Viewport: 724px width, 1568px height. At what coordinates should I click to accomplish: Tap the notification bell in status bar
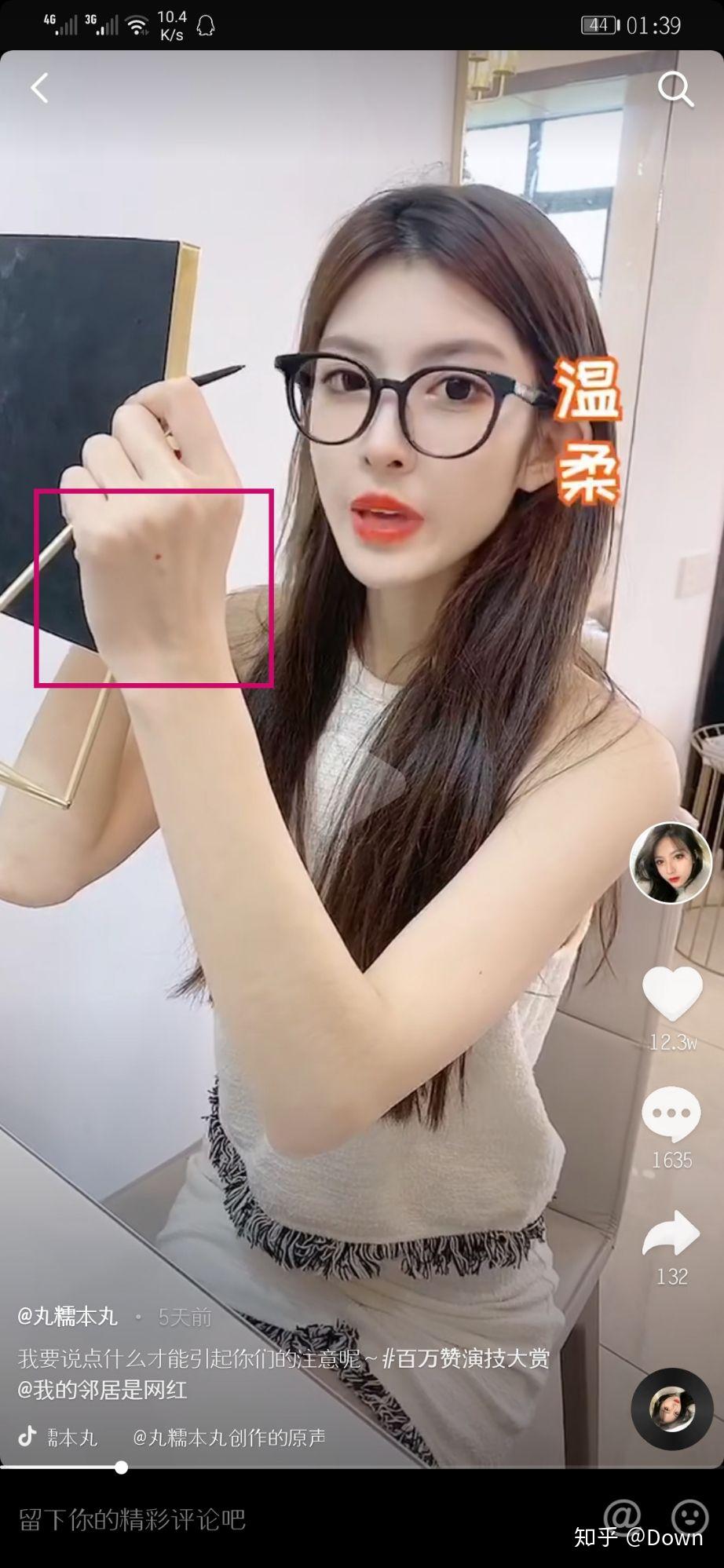(207, 24)
